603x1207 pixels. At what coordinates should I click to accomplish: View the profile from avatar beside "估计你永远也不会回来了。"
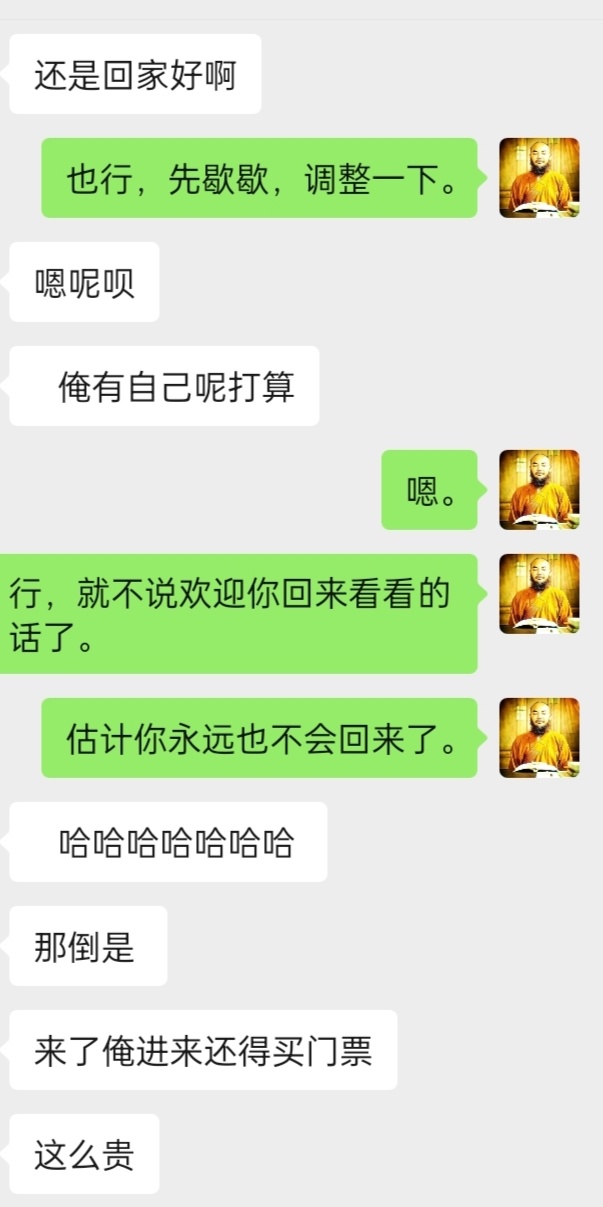point(539,738)
